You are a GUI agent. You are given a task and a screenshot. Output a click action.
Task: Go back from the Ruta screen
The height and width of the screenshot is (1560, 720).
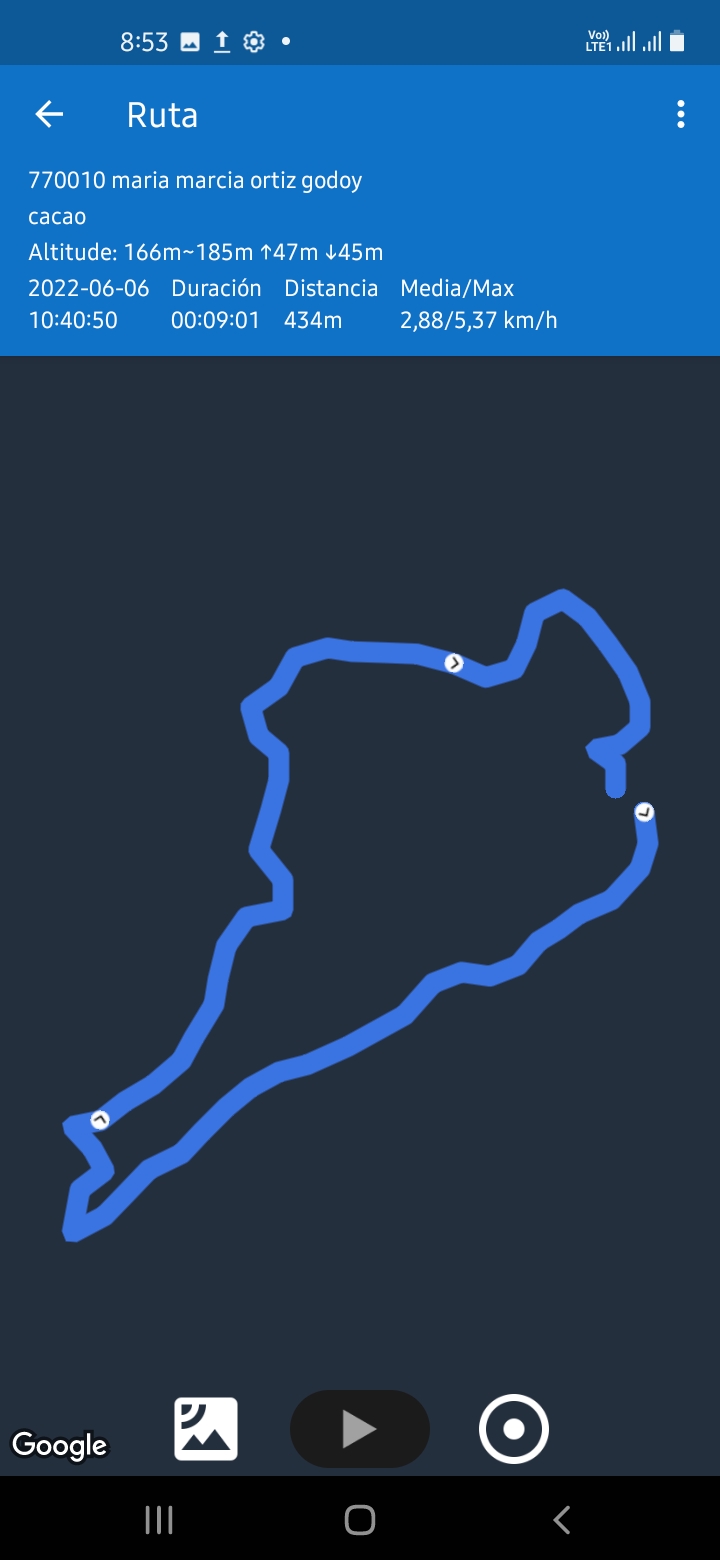click(x=49, y=115)
